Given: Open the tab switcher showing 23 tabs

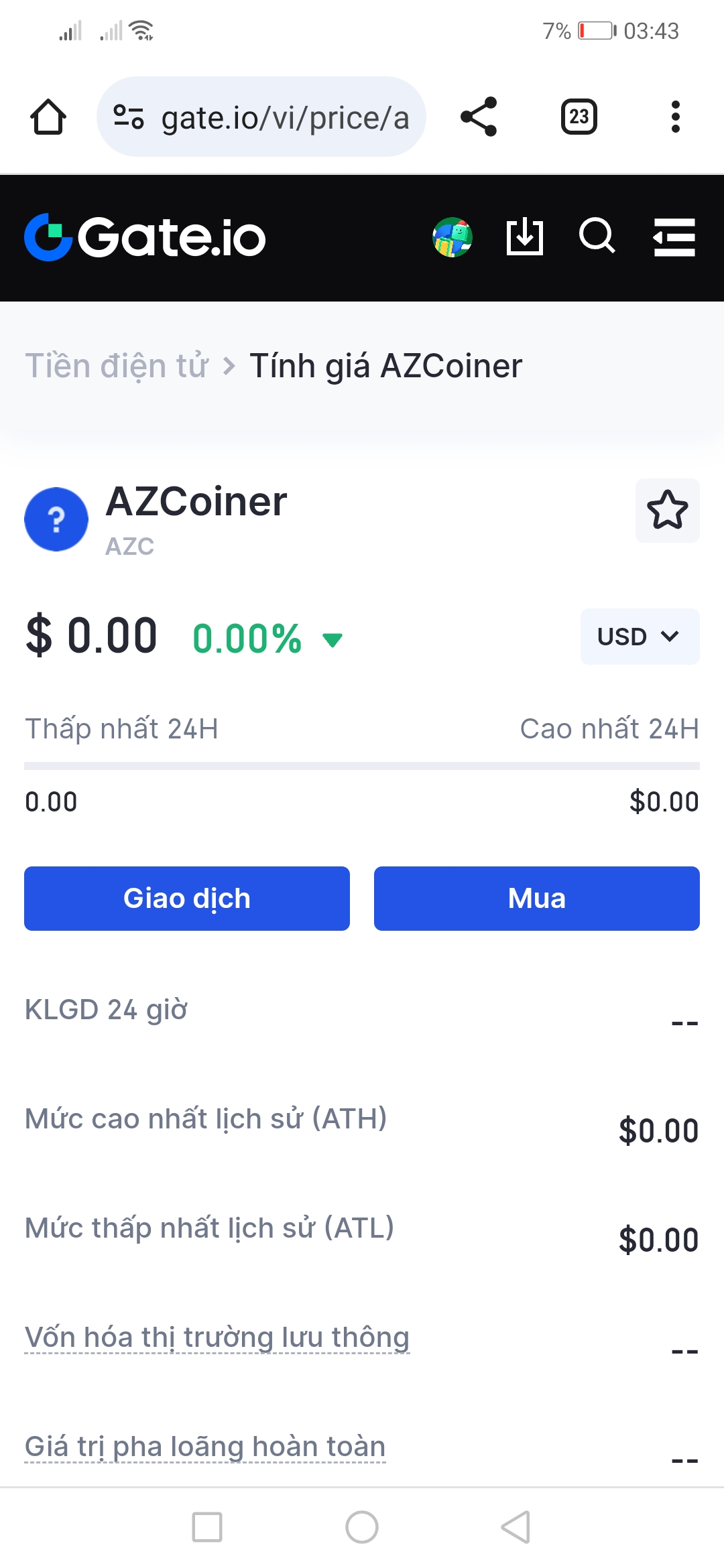Looking at the screenshot, I should pyautogui.click(x=579, y=117).
